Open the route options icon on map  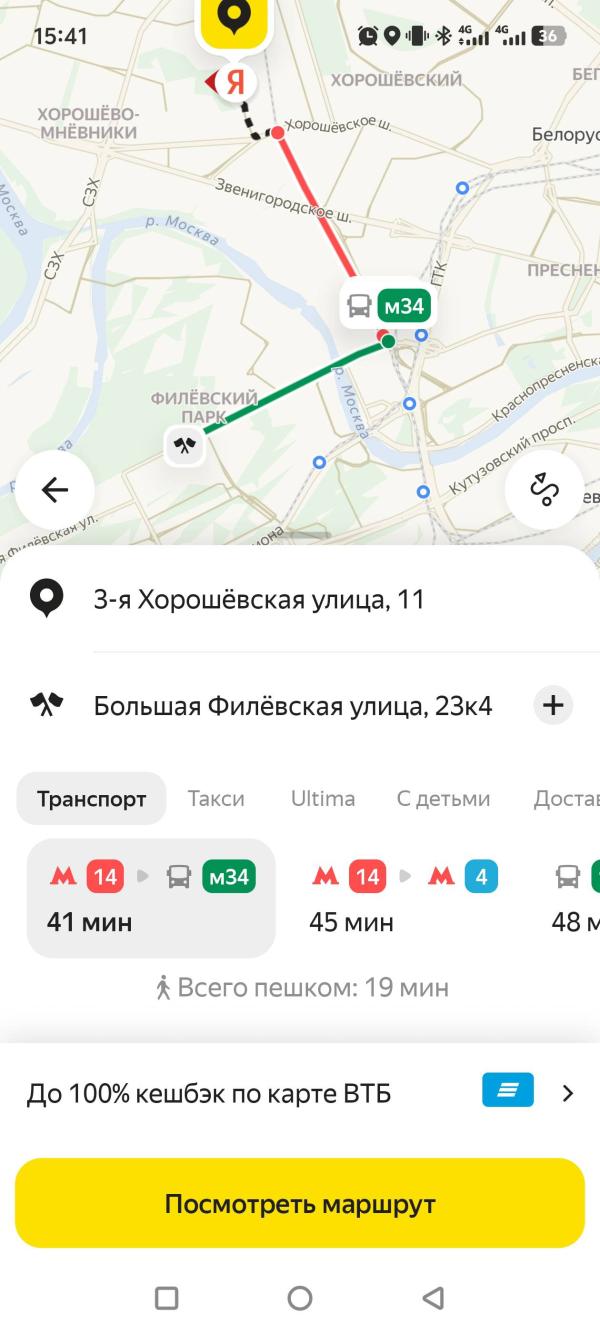[x=545, y=490]
